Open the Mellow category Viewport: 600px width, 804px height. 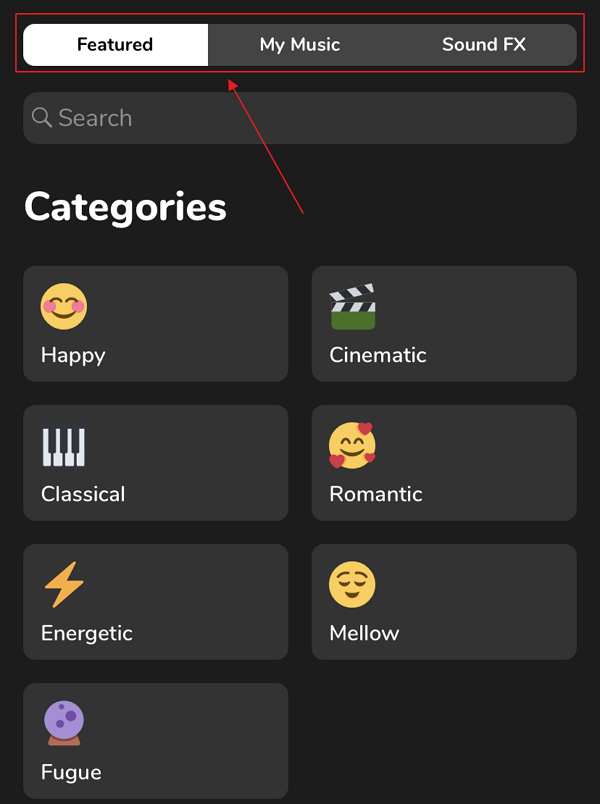click(444, 602)
